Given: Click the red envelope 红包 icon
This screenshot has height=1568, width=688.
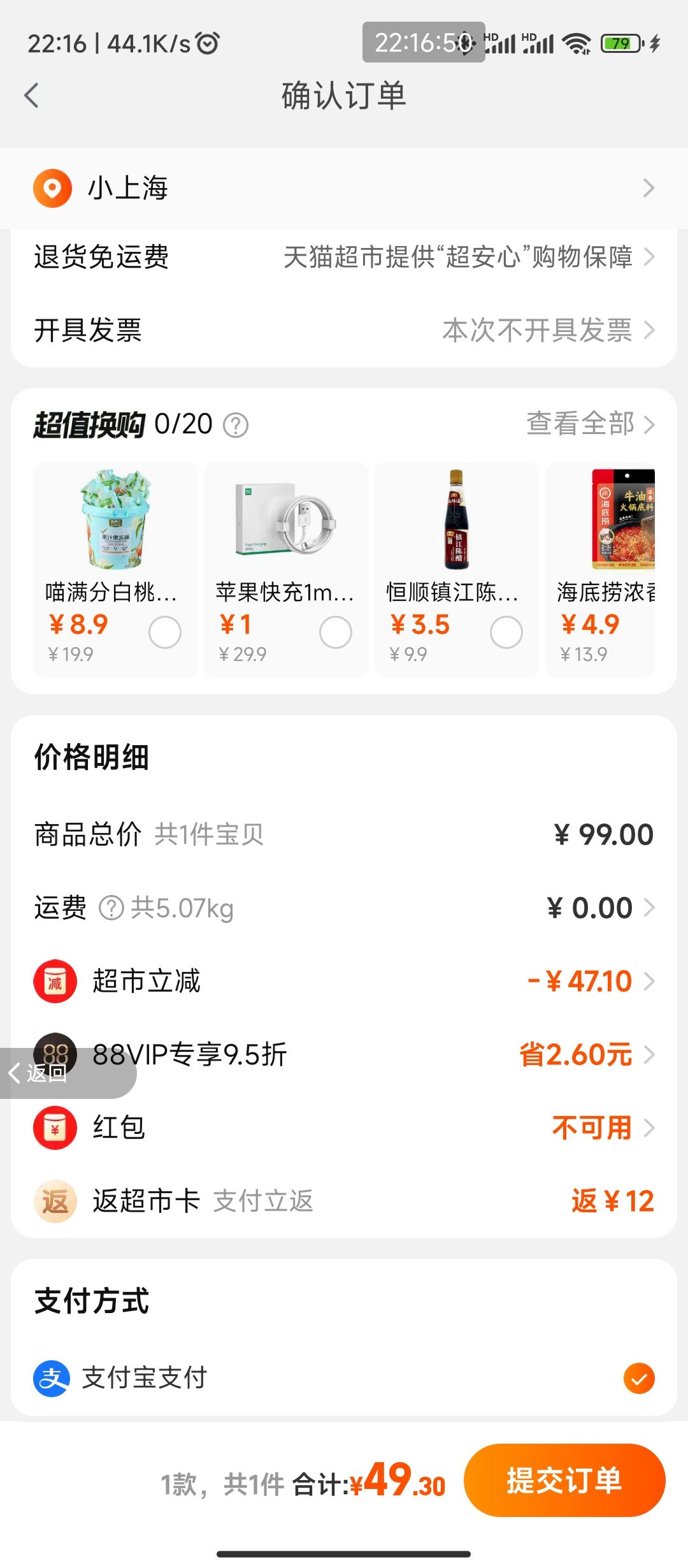Looking at the screenshot, I should pyautogui.click(x=54, y=1128).
